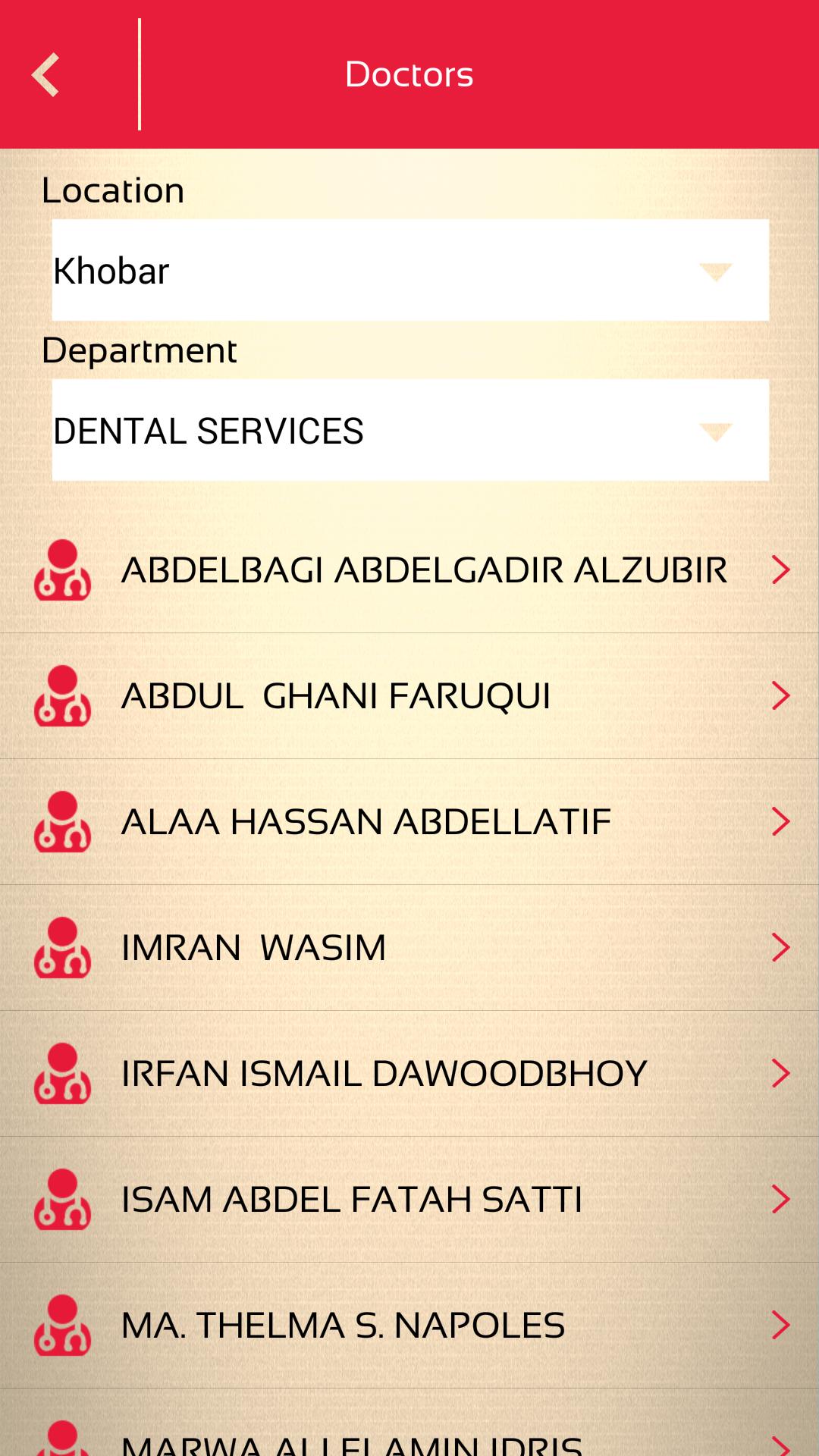Go back using the top-left arrow
This screenshot has height=1456, width=819.
pyautogui.click(x=47, y=74)
